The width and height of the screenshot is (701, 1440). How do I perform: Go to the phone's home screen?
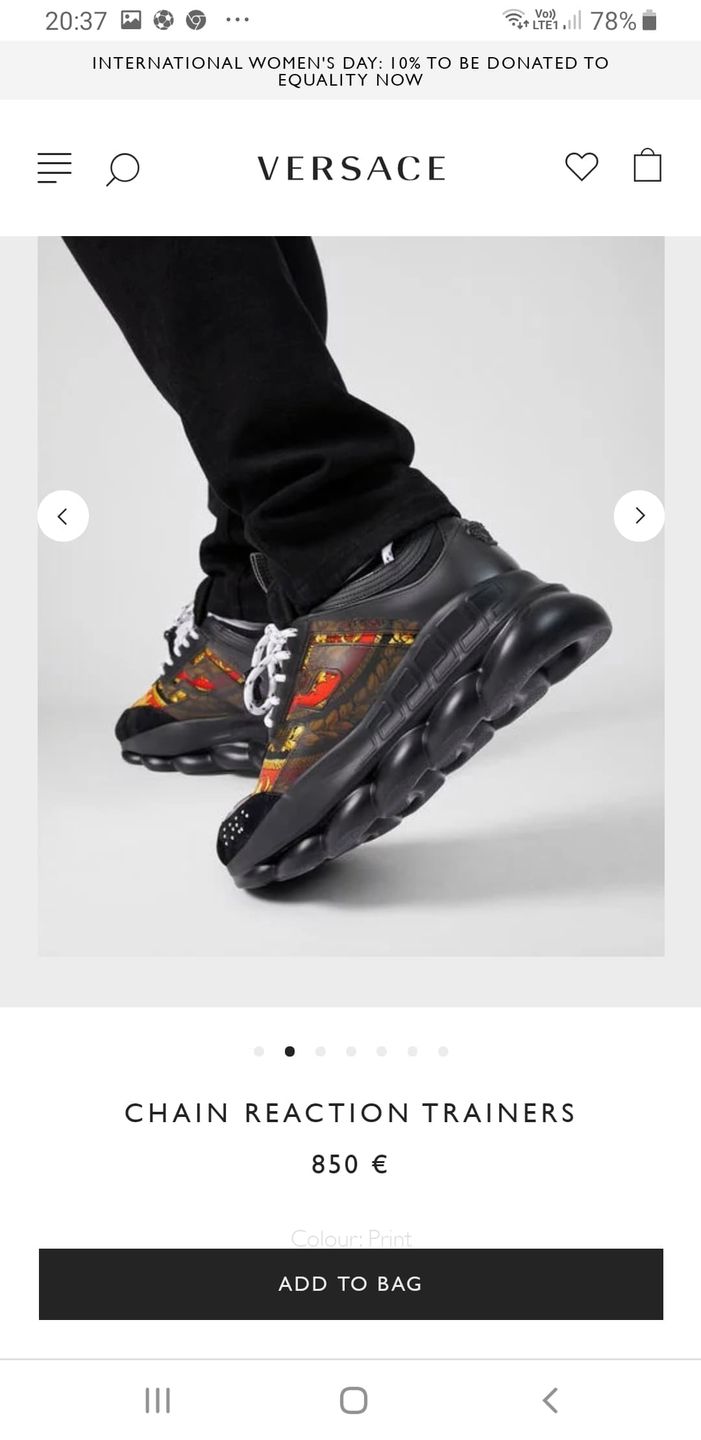tap(353, 1400)
